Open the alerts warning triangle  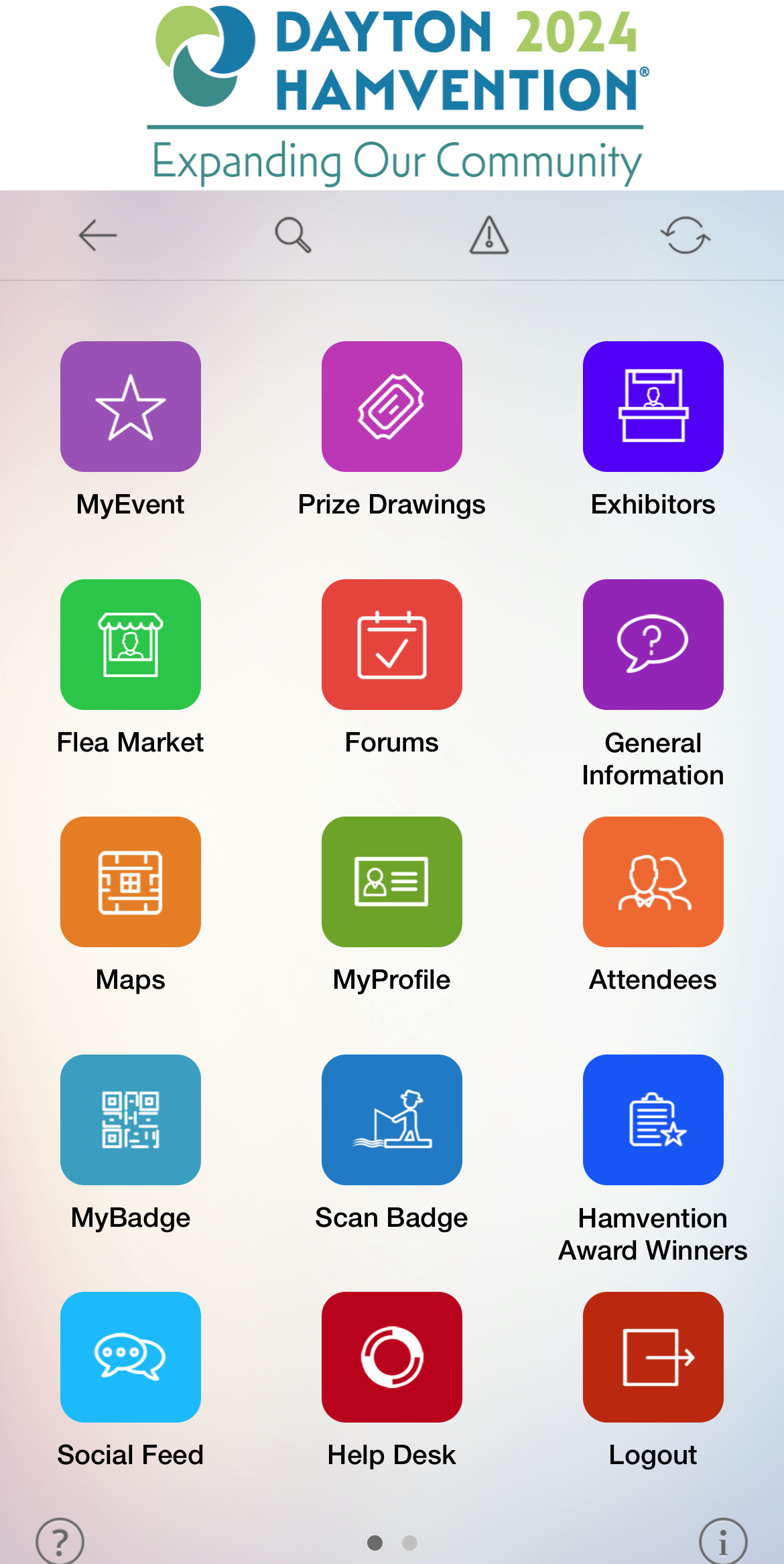coord(489,235)
